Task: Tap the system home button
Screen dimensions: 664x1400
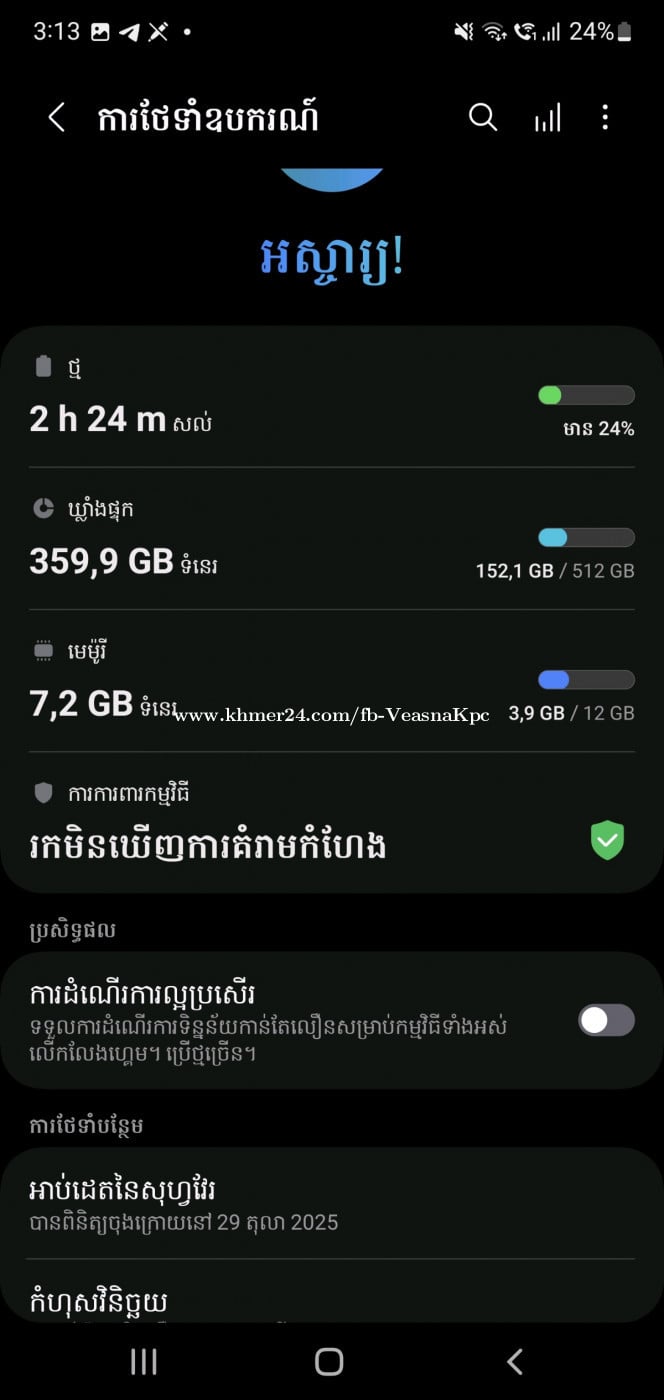Action: [329, 1361]
